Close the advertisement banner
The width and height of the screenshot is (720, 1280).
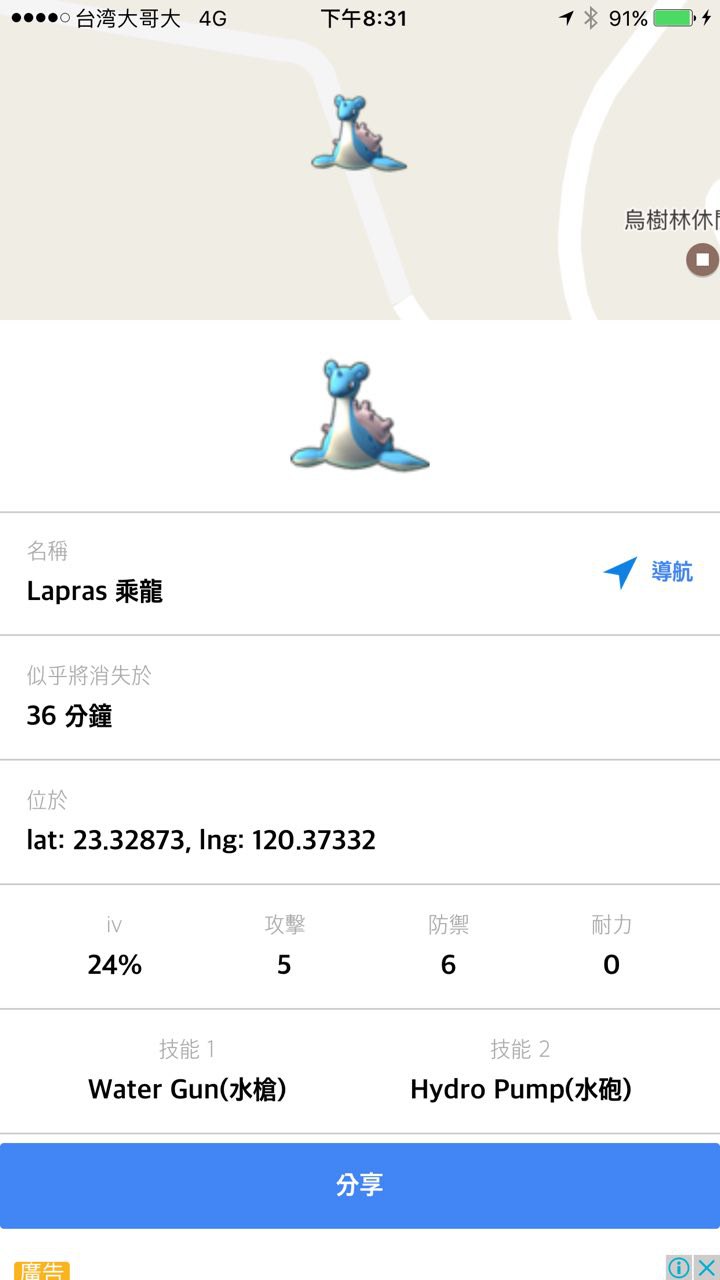705,1267
